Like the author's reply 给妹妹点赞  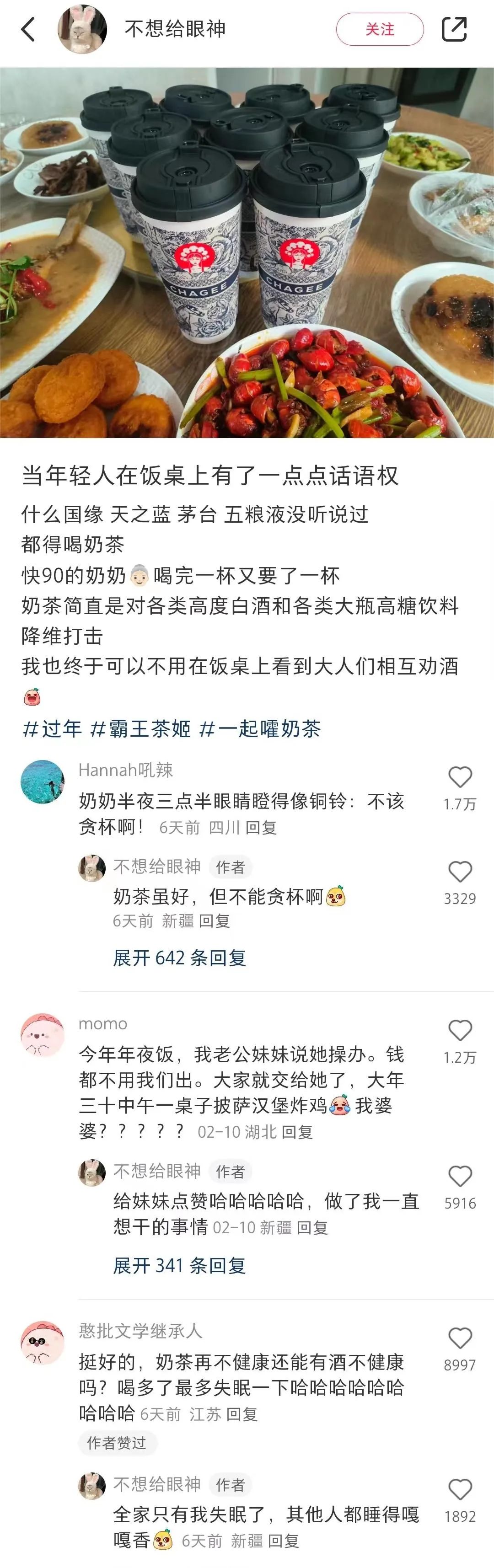[460, 1177]
